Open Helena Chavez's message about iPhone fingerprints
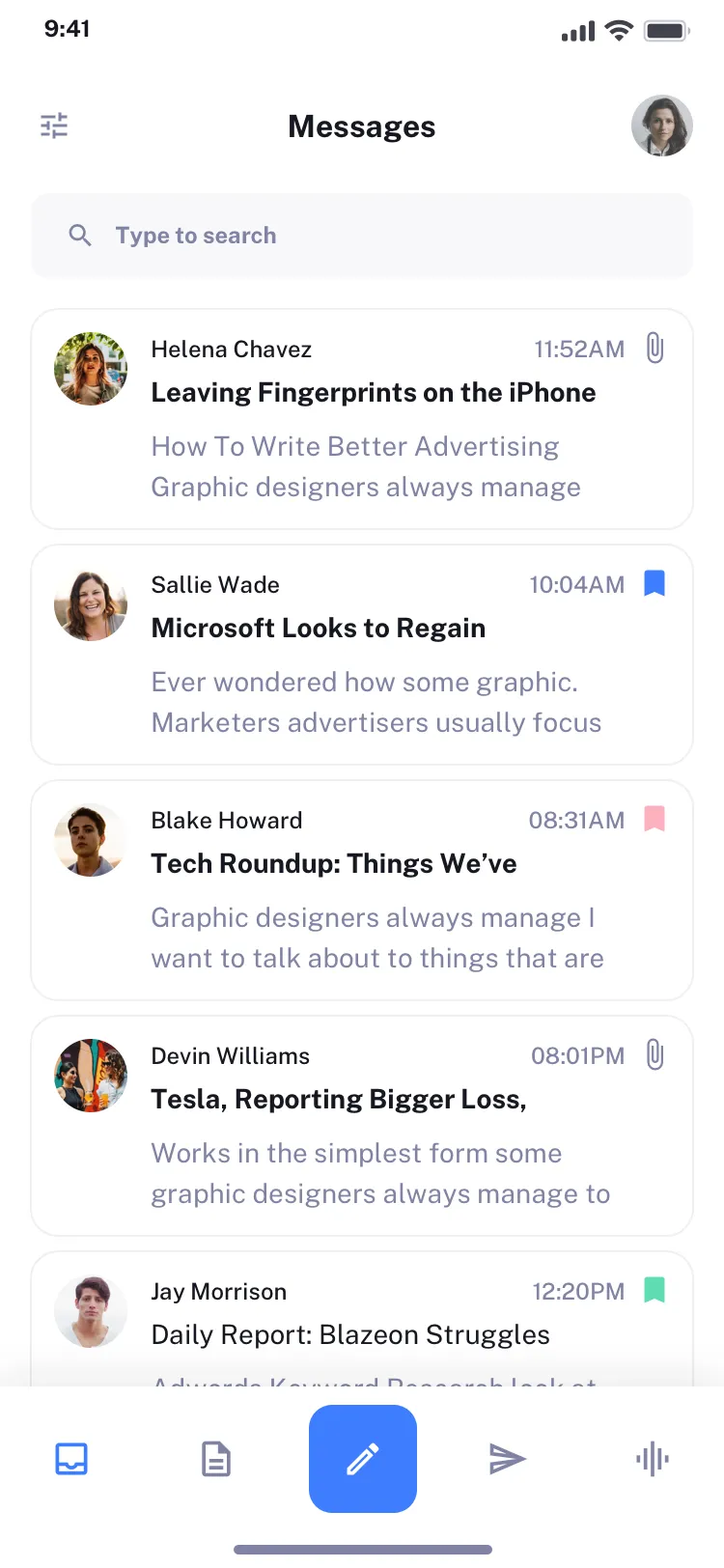The image size is (724, 1568). pos(362,418)
